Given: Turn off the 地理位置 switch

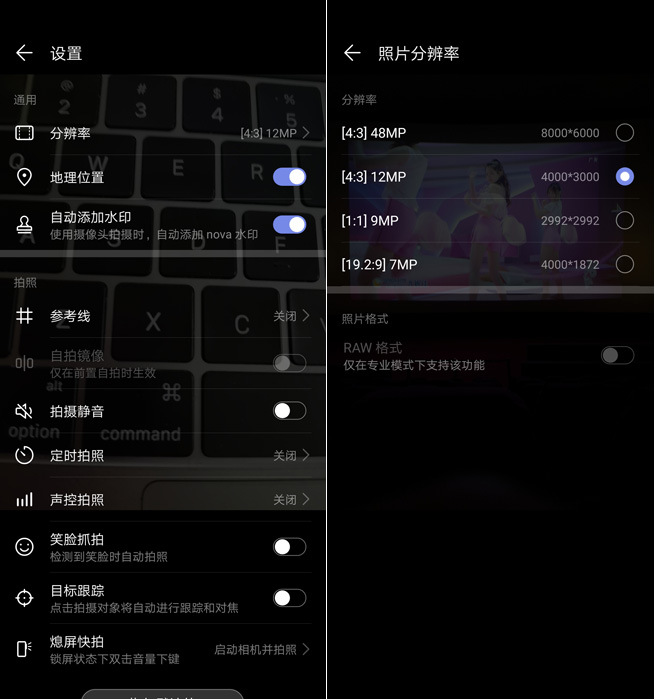Looking at the screenshot, I should click(289, 177).
